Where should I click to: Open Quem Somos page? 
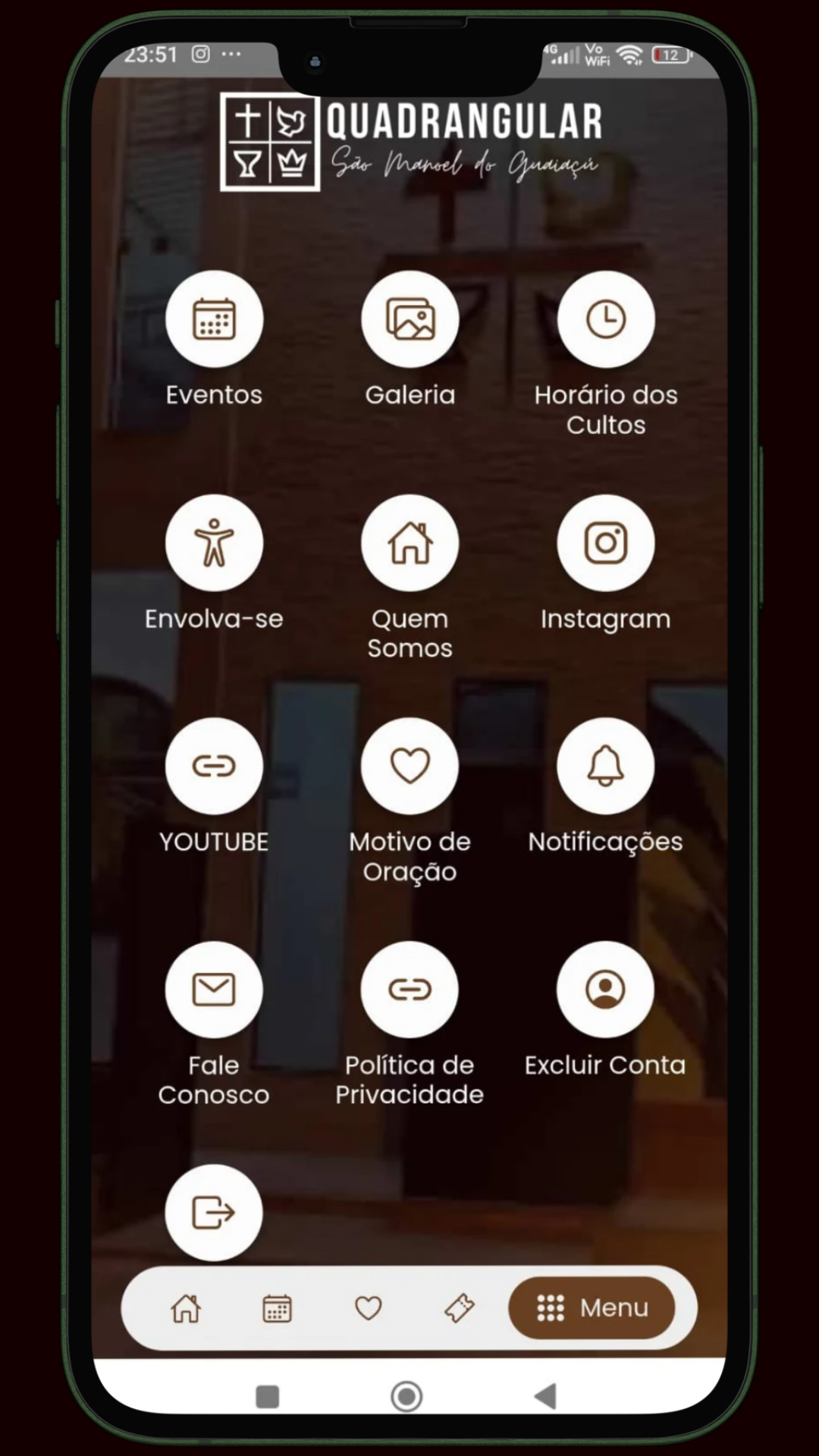(409, 543)
